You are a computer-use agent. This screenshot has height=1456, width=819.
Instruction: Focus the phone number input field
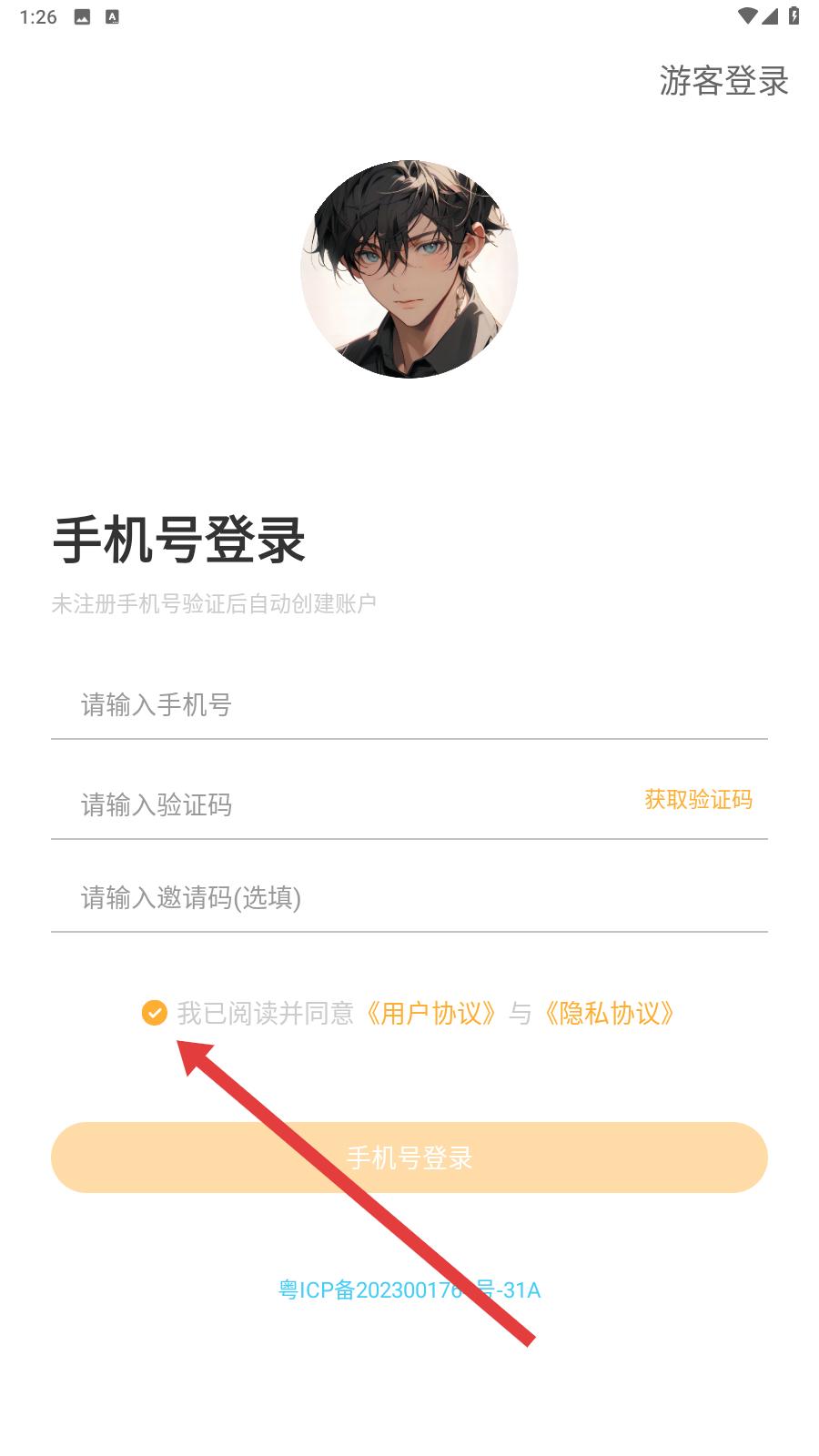(409, 704)
